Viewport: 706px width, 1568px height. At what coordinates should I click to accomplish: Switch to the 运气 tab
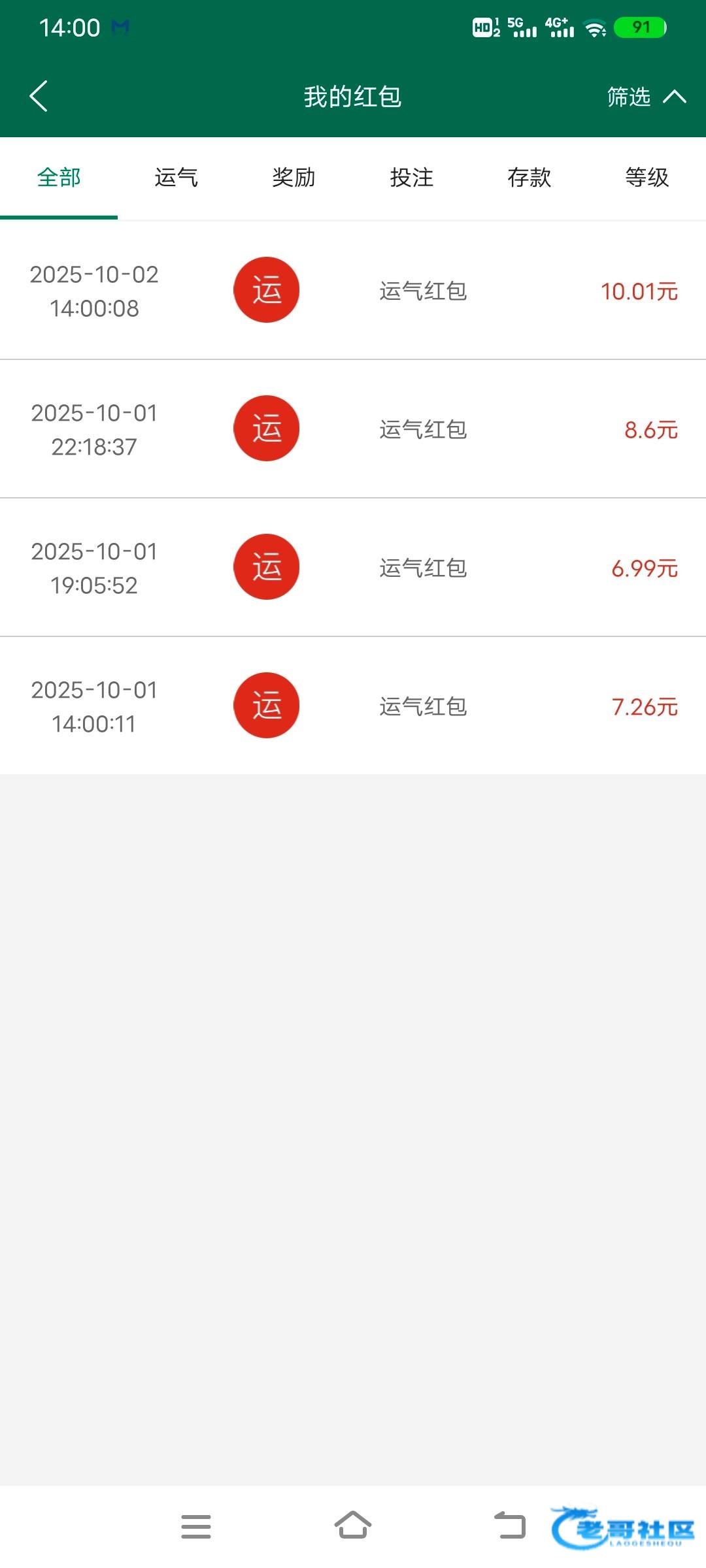pos(176,178)
